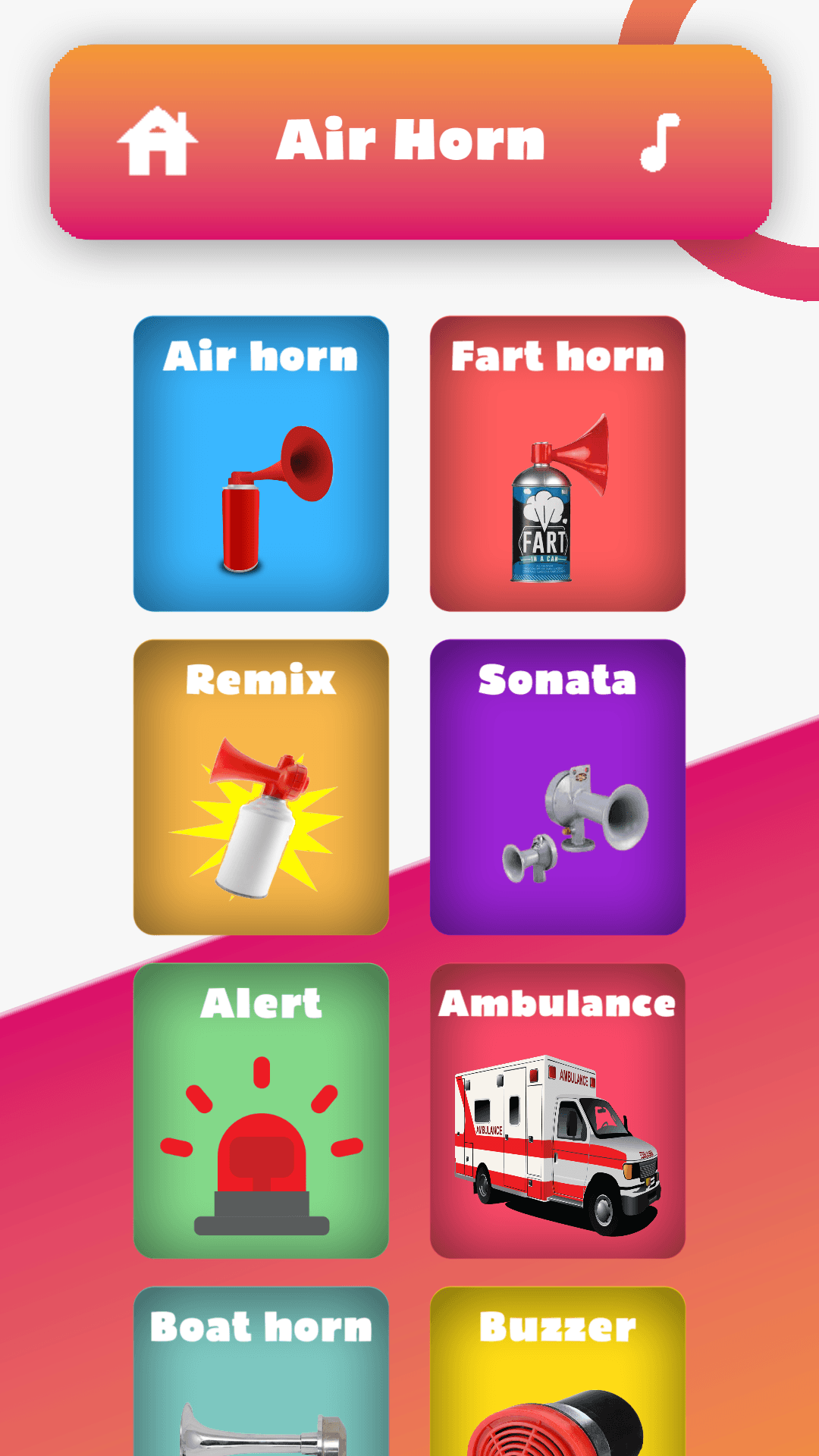The height and width of the screenshot is (1456, 819).
Task: Tap the music note icon
Action: pos(660,142)
